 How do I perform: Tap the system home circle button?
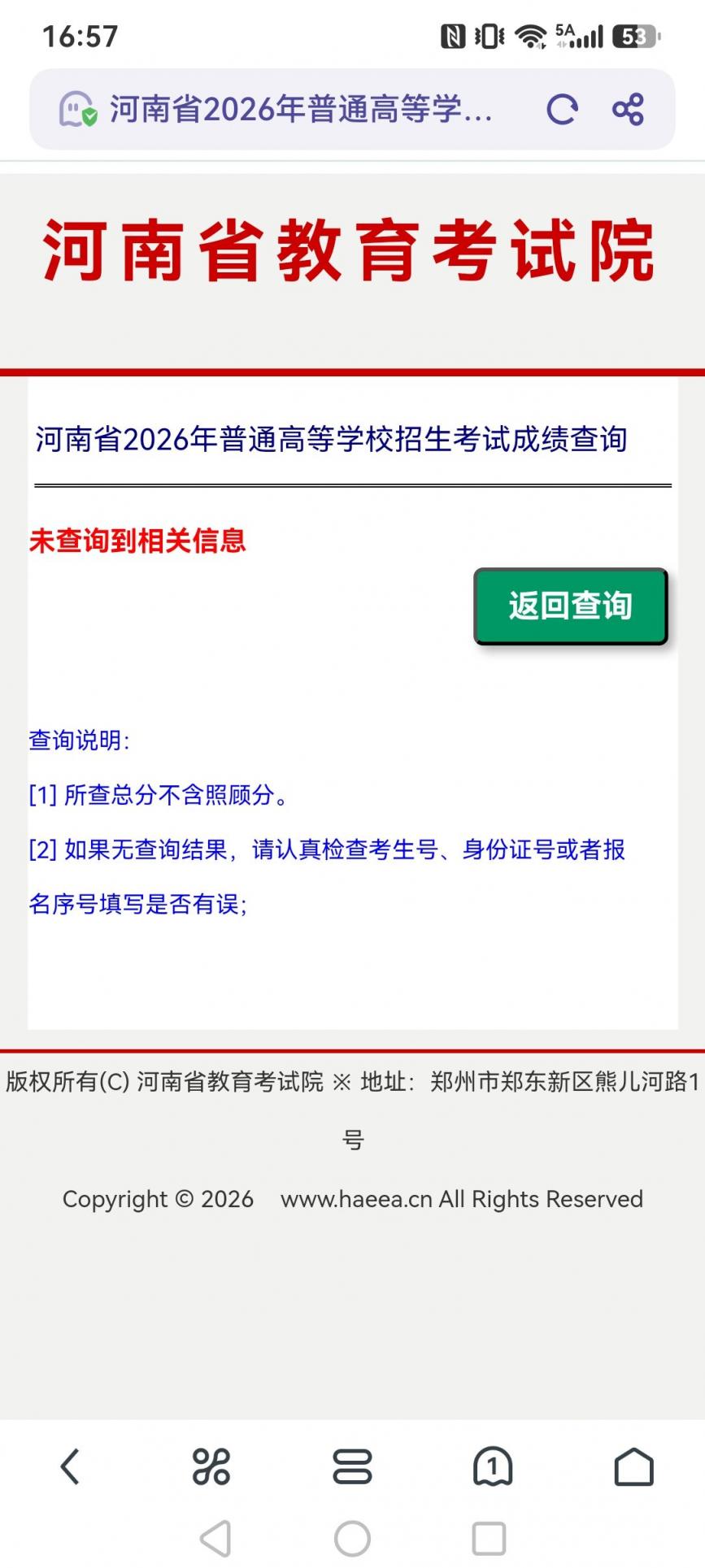pos(352,1539)
